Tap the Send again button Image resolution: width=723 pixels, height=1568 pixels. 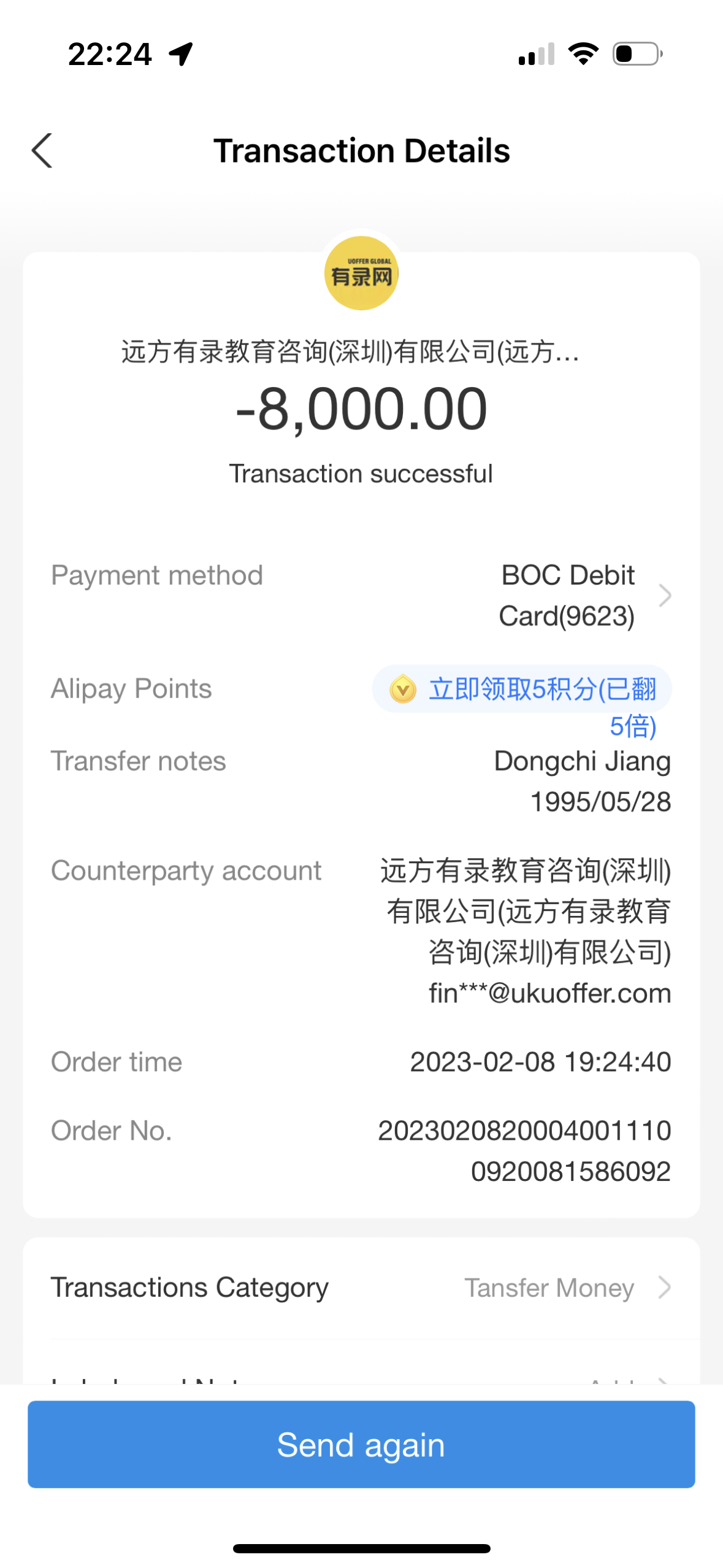tap(361, 1444)
